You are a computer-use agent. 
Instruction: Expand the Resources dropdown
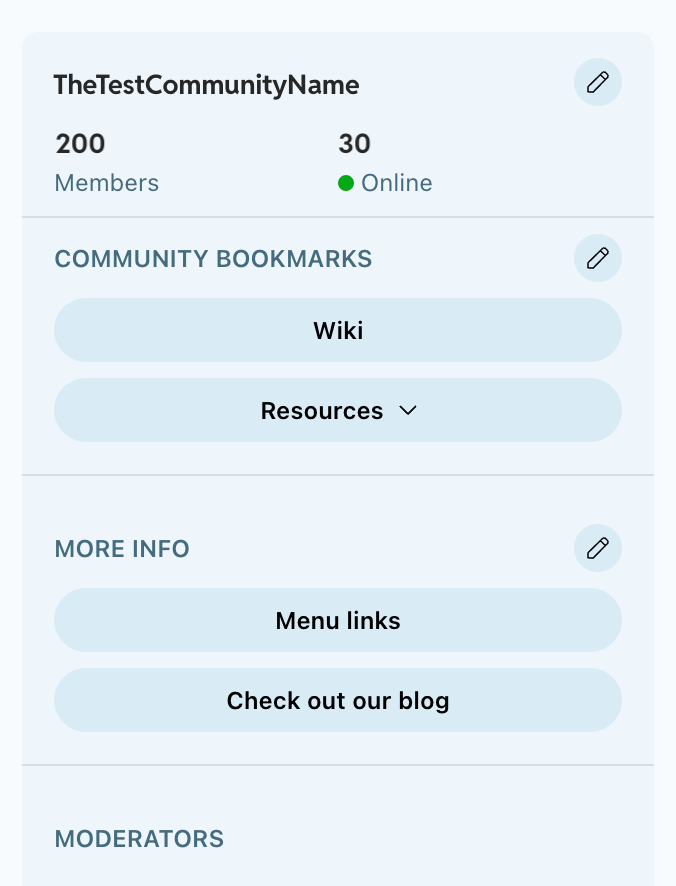(x=338, y=410)
